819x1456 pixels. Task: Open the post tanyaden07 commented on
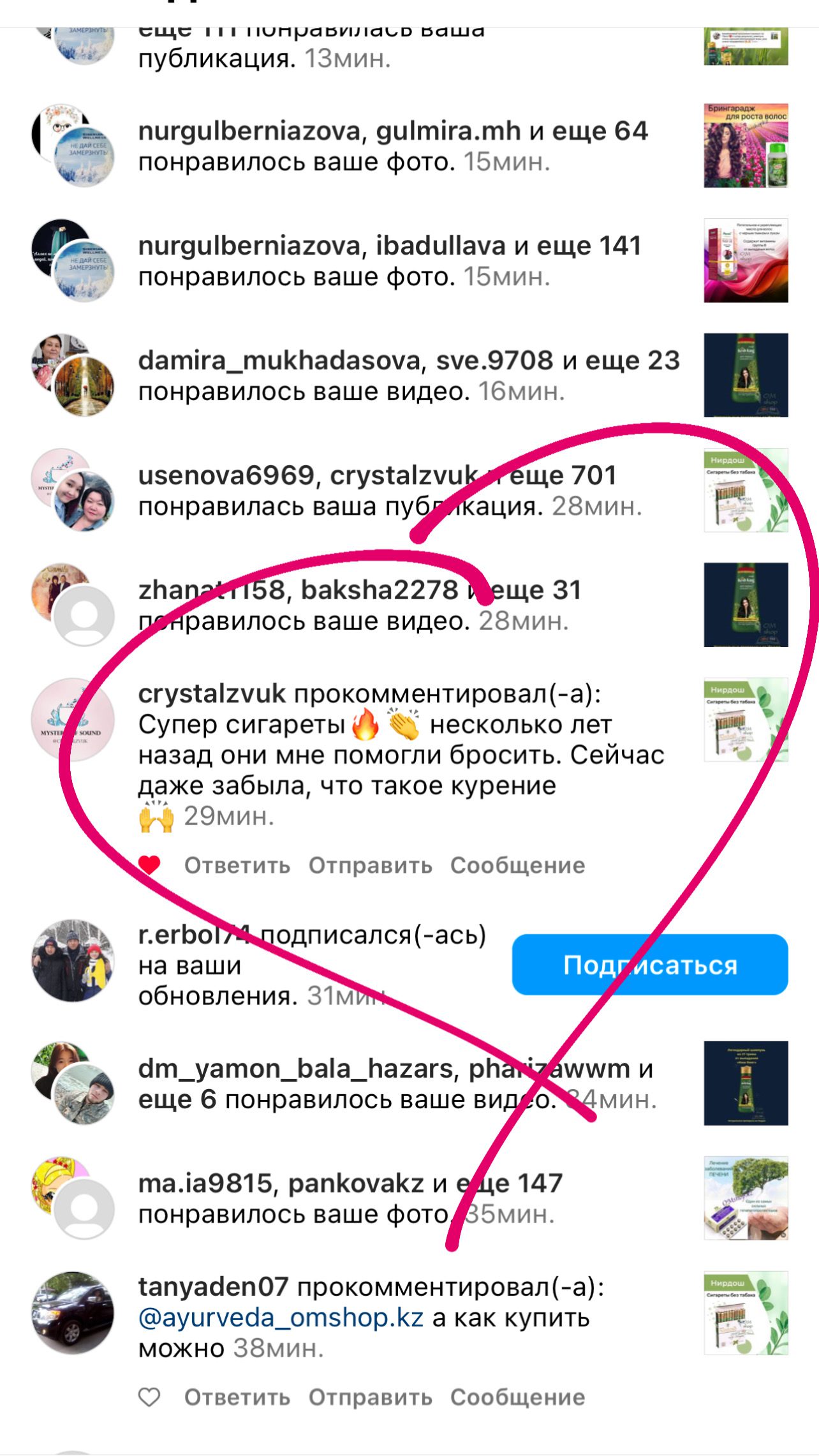[746, 1313]
